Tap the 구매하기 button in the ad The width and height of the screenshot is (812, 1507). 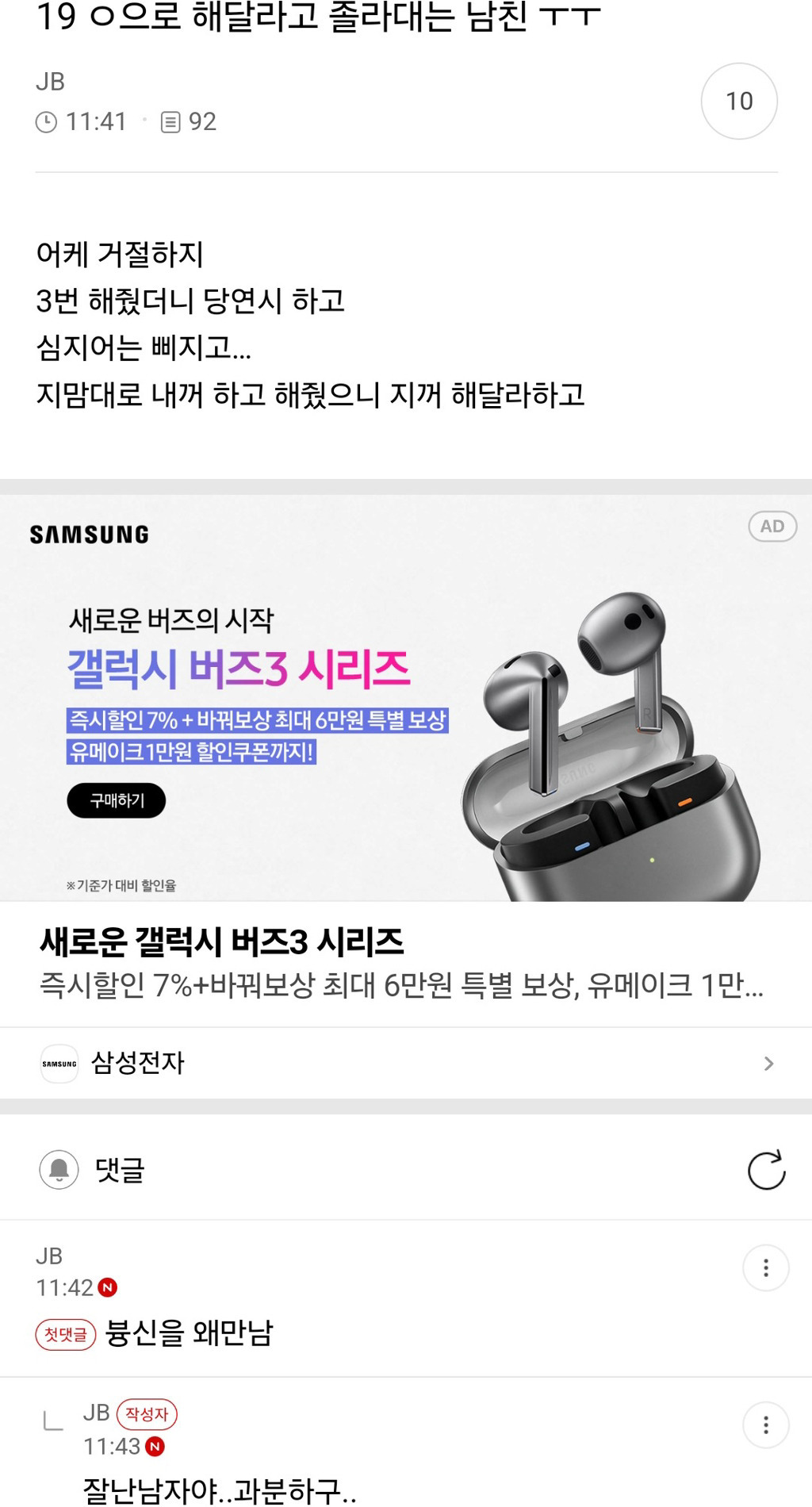pos(117,800)
